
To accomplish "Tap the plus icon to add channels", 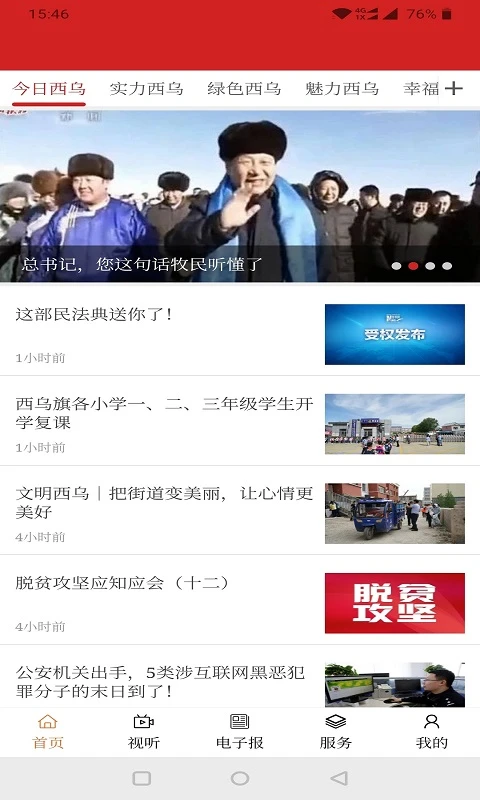I will tap(453, 88).
